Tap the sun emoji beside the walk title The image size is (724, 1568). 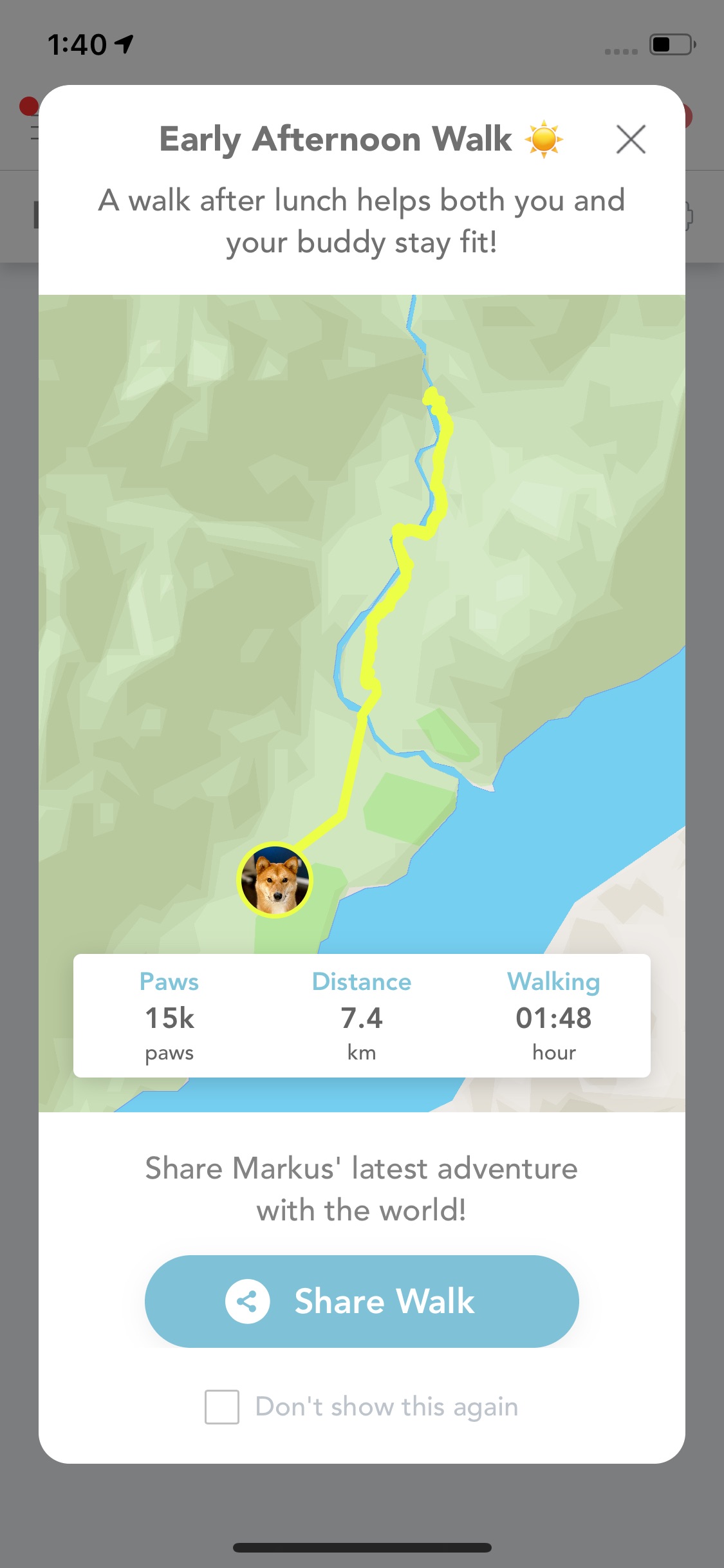coord(544,138)
